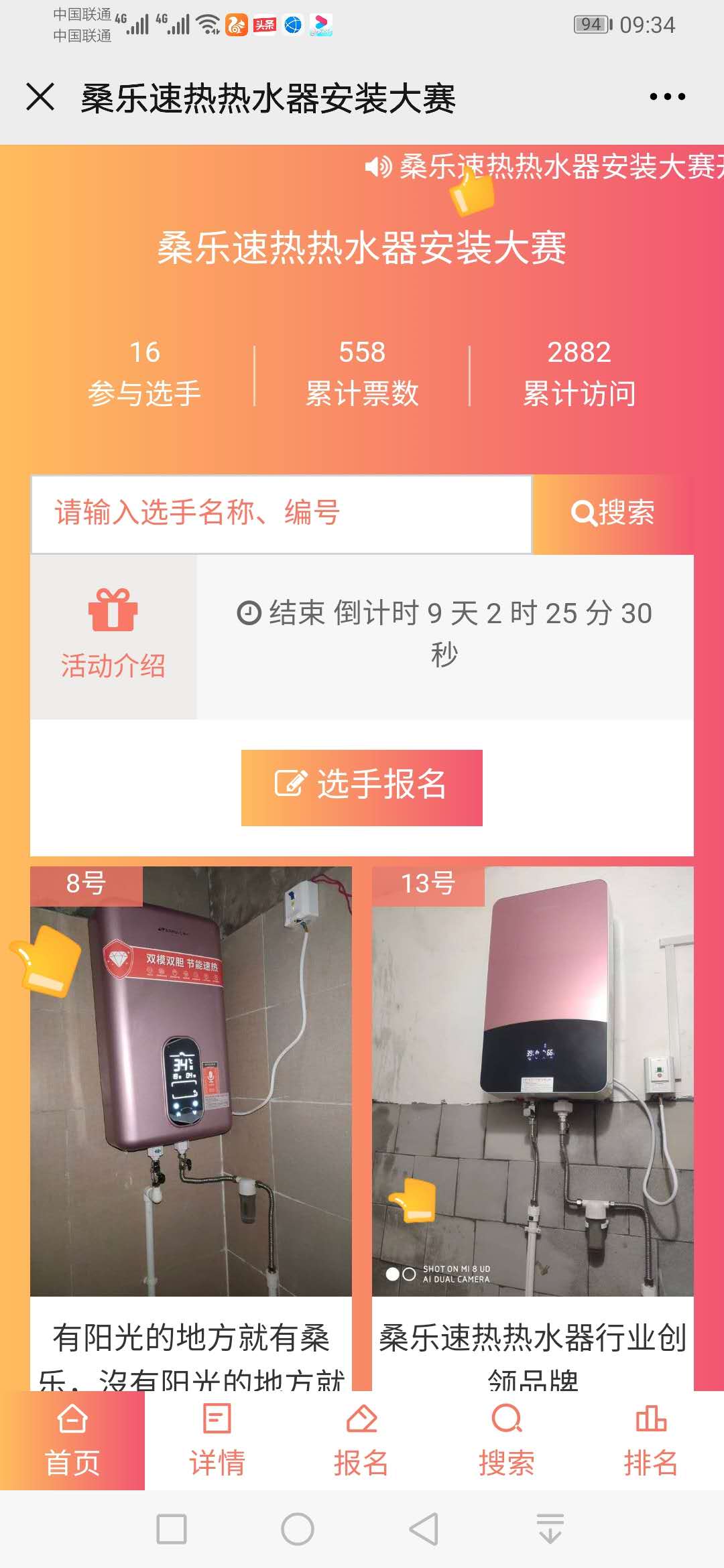The height and width of the screenshot is (1568, 724).
Task: Open the three-dot overflow menu
Action: (667, 97)
